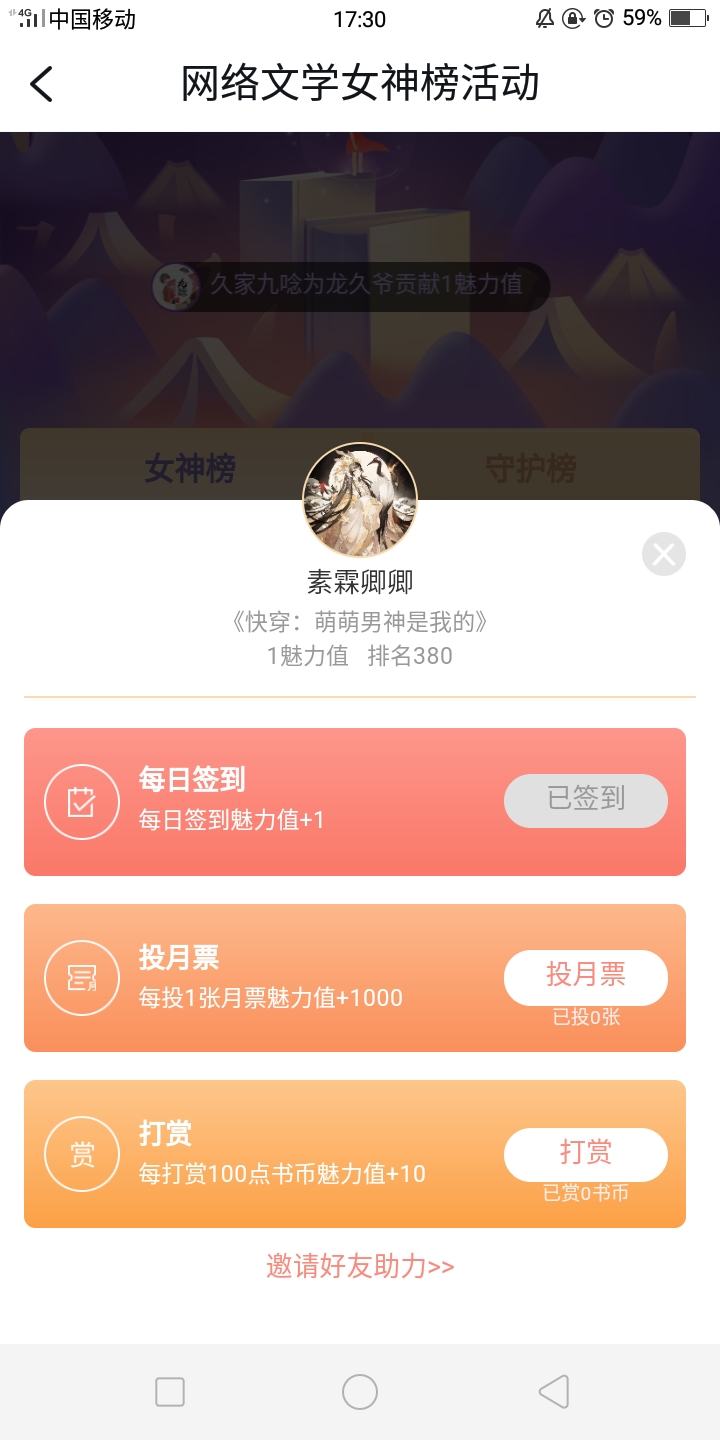Close the 素霖卿卿 popup sheet
Viewport: 720px width, 1440px height.
point(664,554)
